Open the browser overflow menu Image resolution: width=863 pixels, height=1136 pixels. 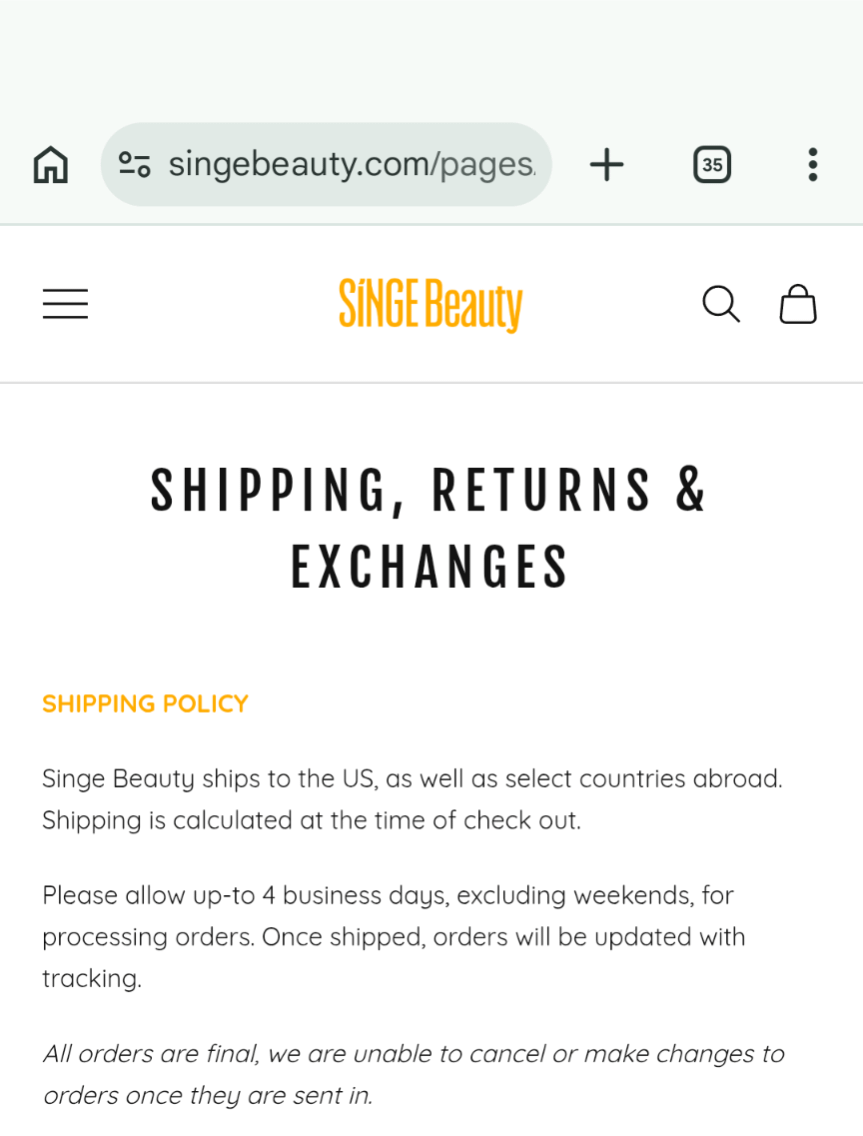(812, 164)
